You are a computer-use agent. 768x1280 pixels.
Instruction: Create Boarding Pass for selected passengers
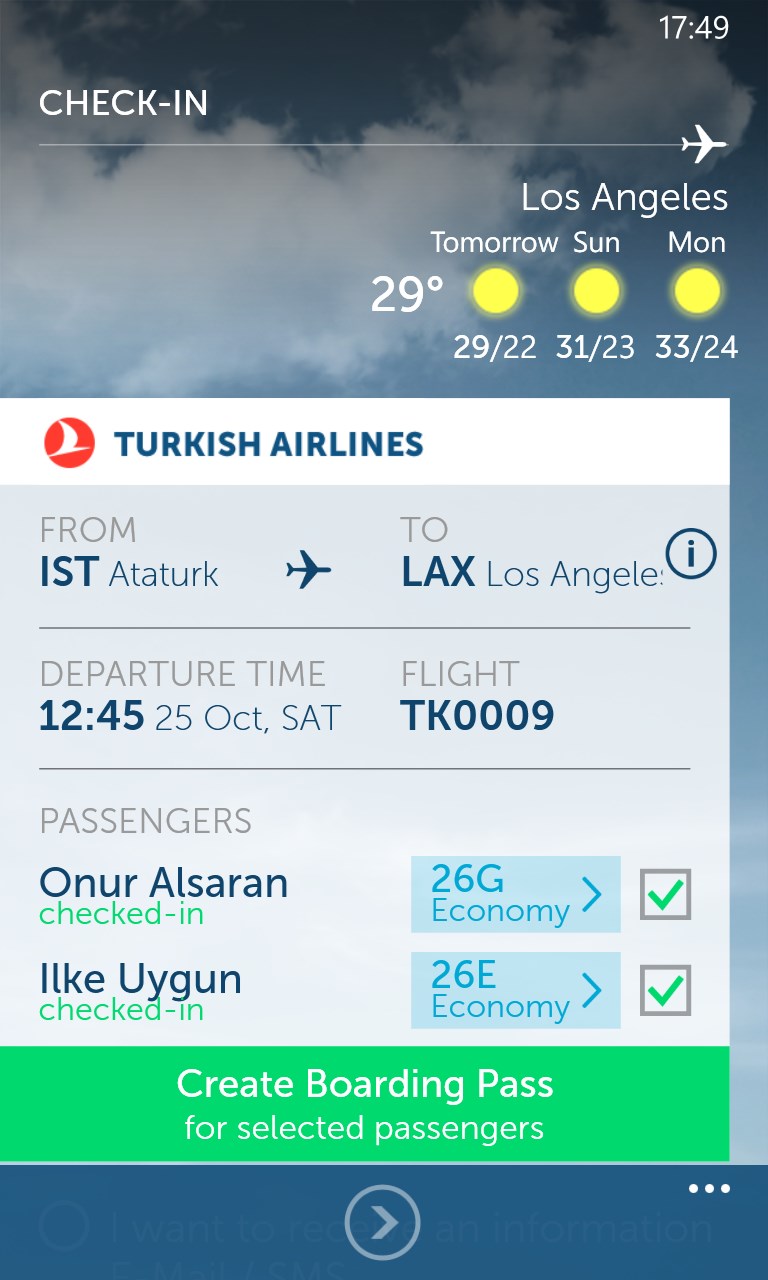[x=364, y=1103]
